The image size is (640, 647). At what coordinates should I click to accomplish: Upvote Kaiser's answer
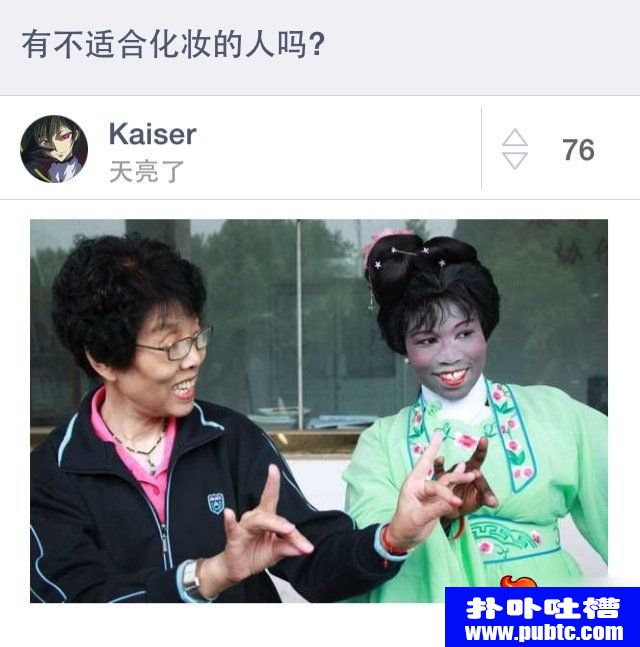pos(515,137)
